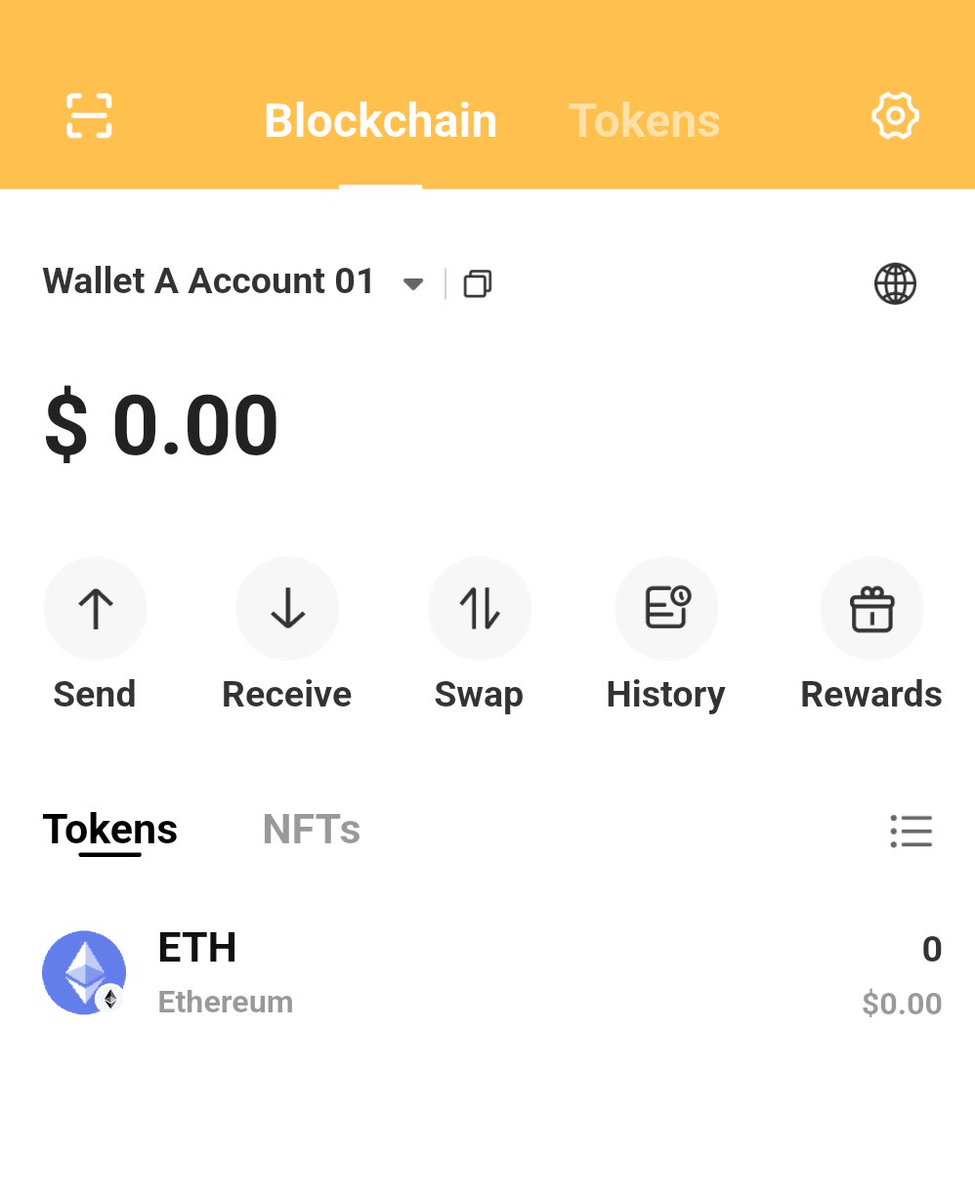Screen dimensions: 975x1200
Task: Open the Rewards section
Action: [x=871, y=608]
